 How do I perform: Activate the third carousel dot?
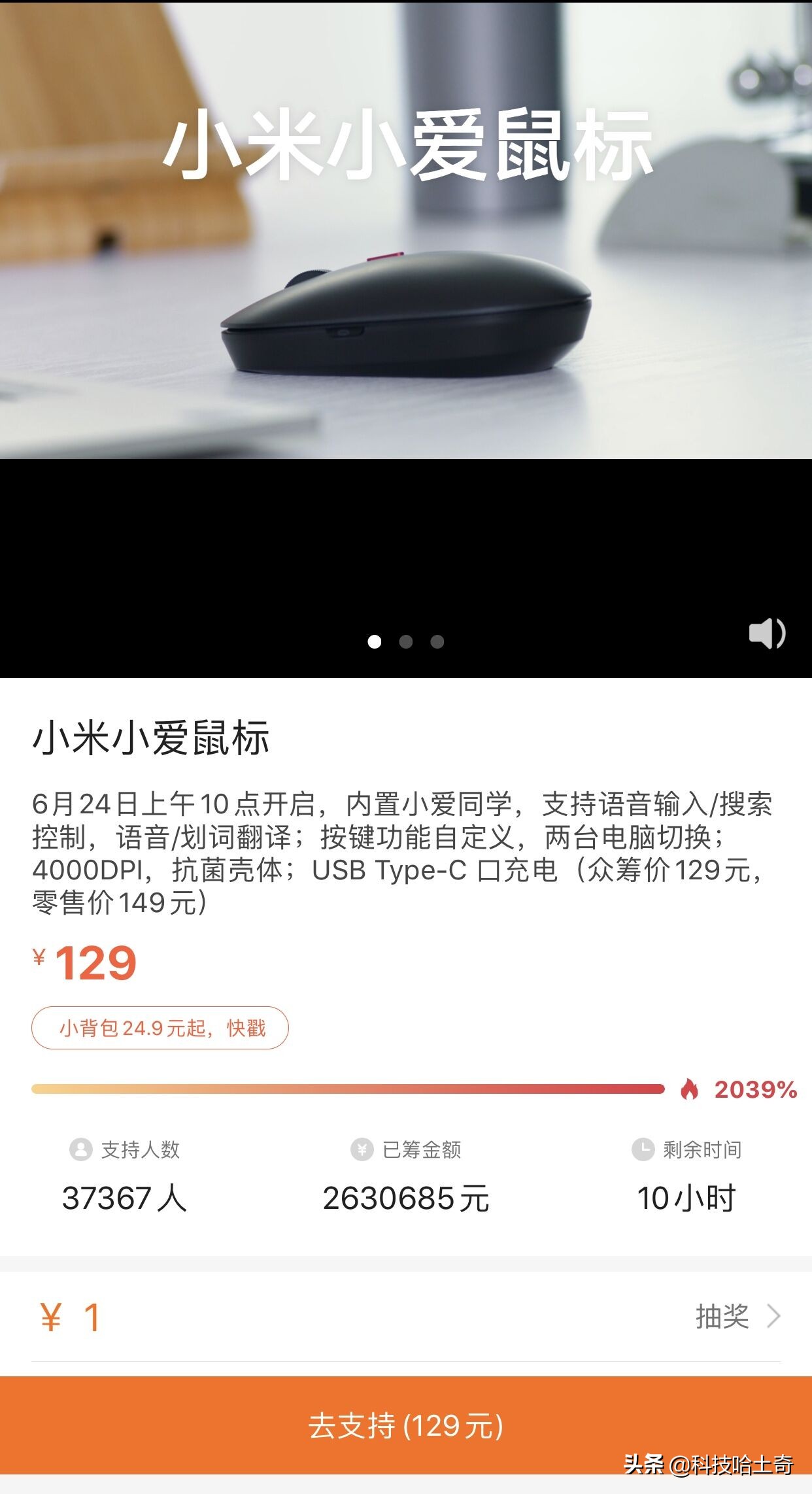pyautogui.click(x=436, y=643)
